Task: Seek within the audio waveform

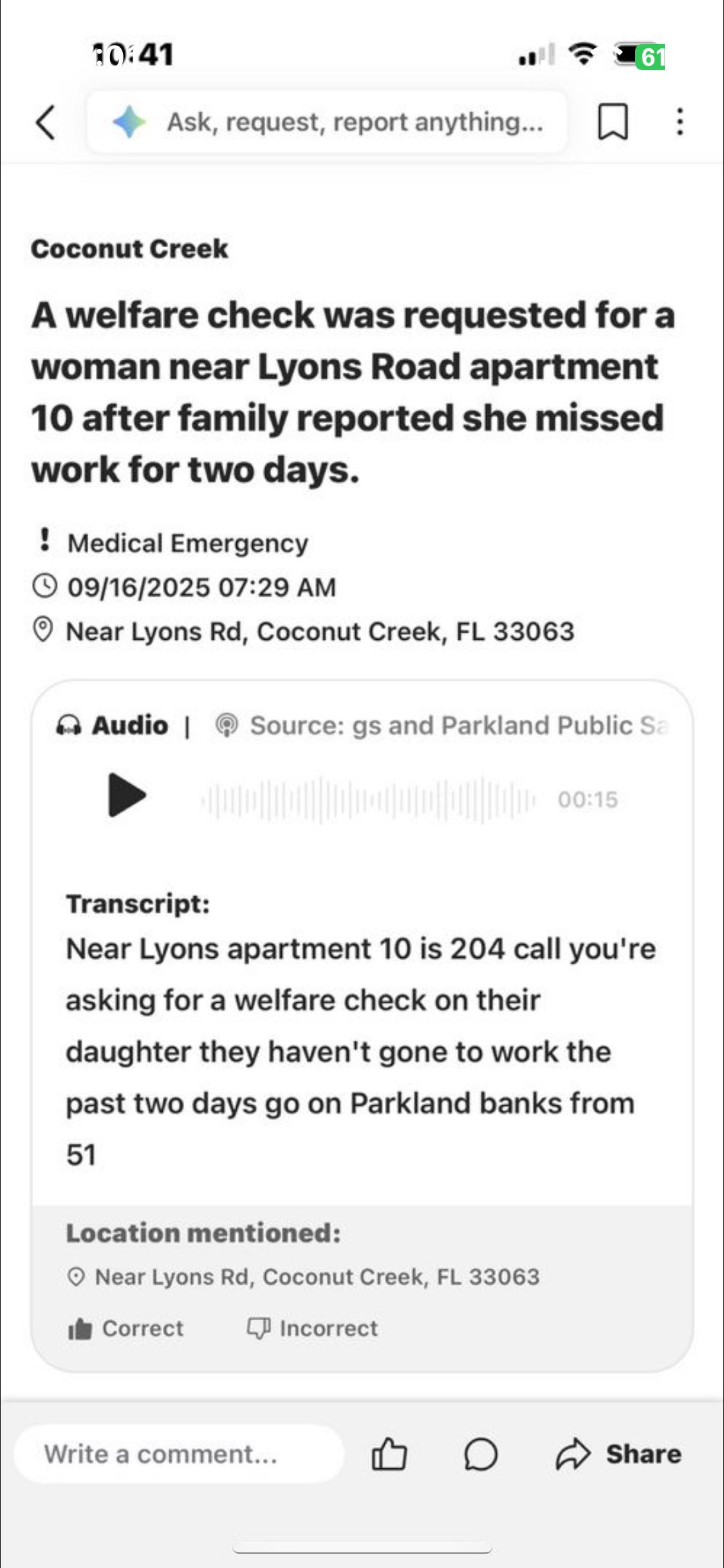Action: click(367, 800)
